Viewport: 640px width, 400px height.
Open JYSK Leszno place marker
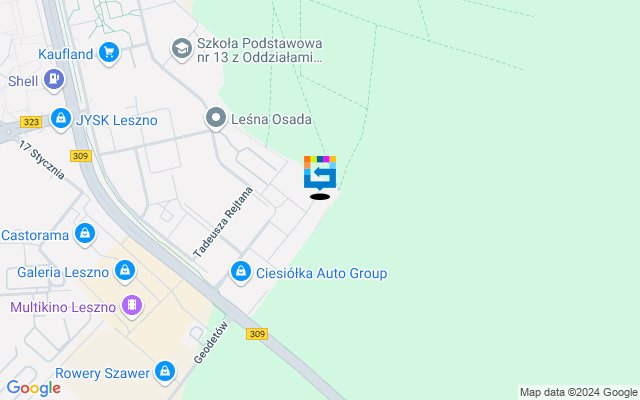coord(61,120)
